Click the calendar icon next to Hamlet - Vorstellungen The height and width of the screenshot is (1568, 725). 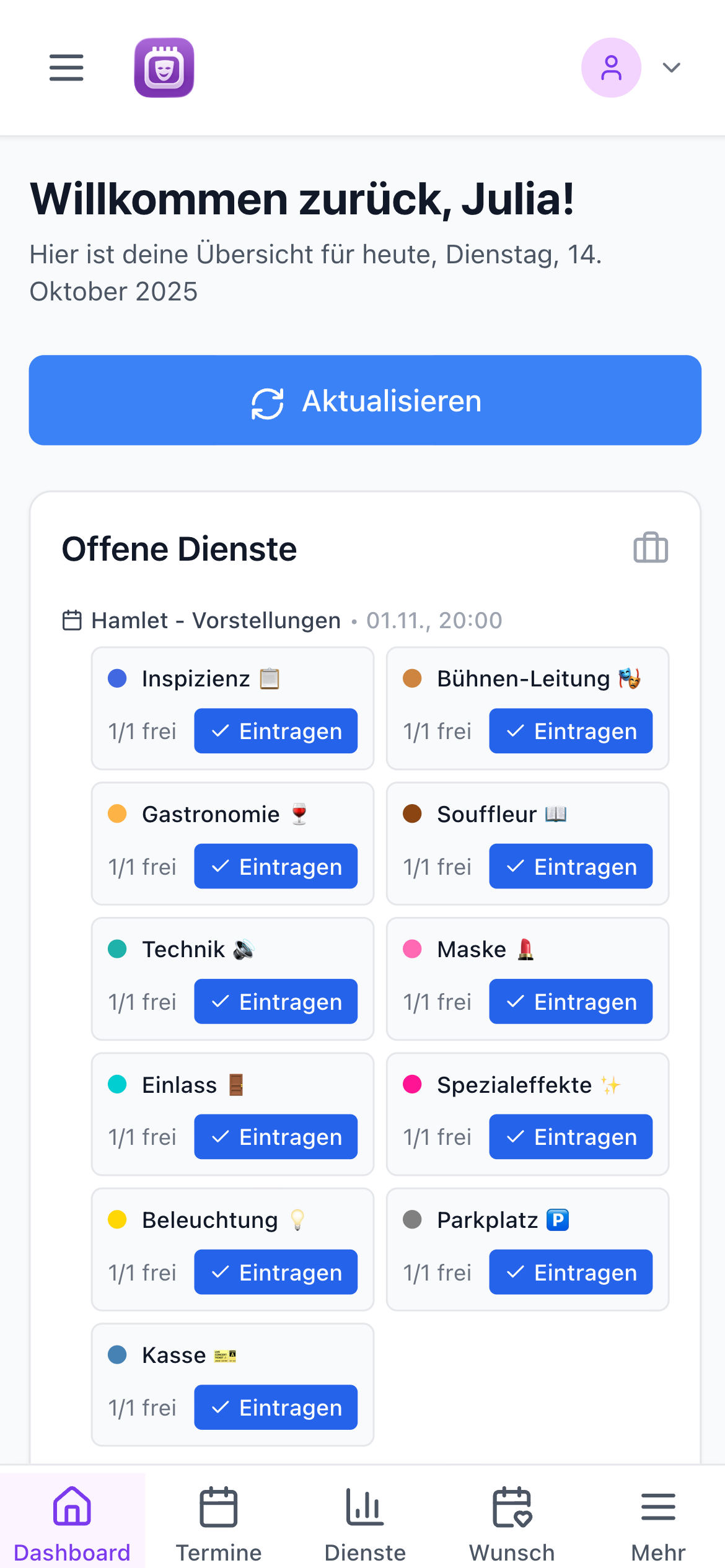point(71,620)
